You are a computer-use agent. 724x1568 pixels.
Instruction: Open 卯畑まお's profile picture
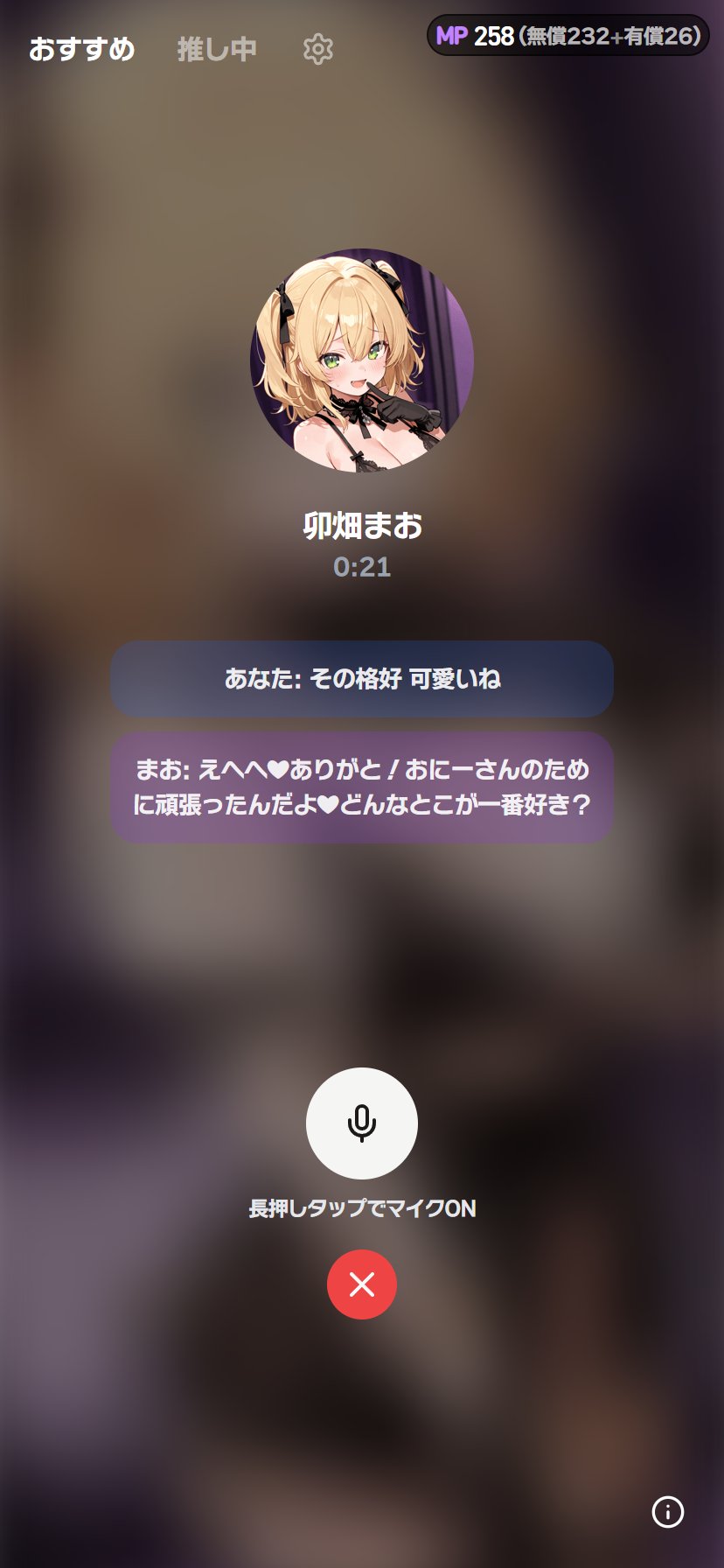coord(362,360)
